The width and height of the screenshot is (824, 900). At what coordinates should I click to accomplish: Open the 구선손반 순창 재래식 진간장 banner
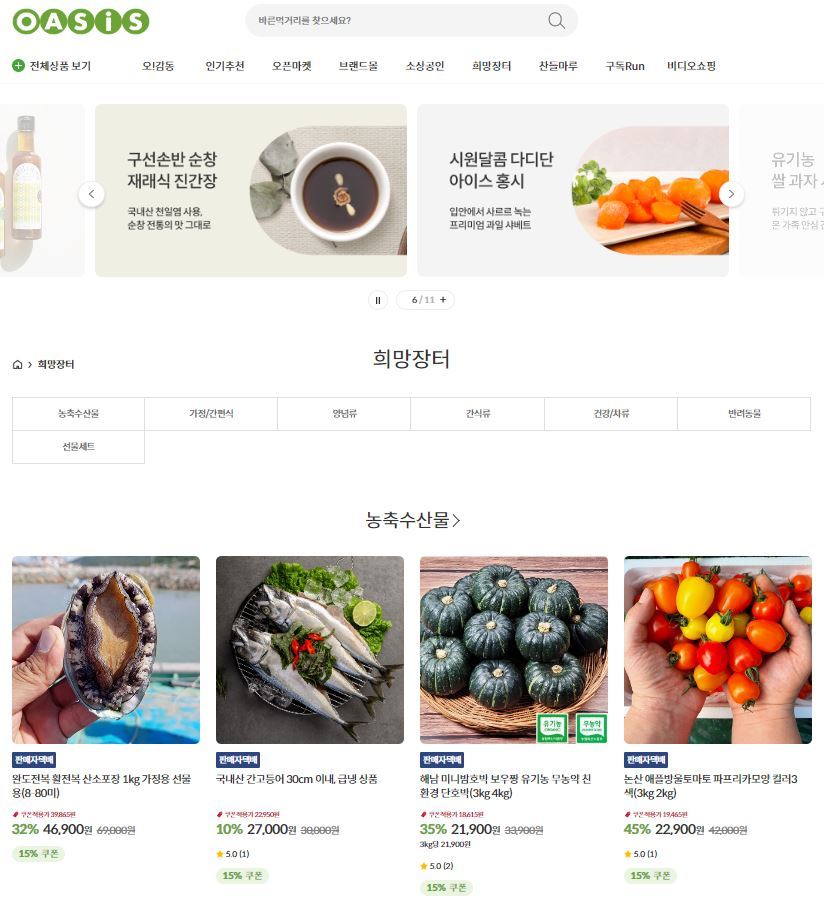pos(251,191)
